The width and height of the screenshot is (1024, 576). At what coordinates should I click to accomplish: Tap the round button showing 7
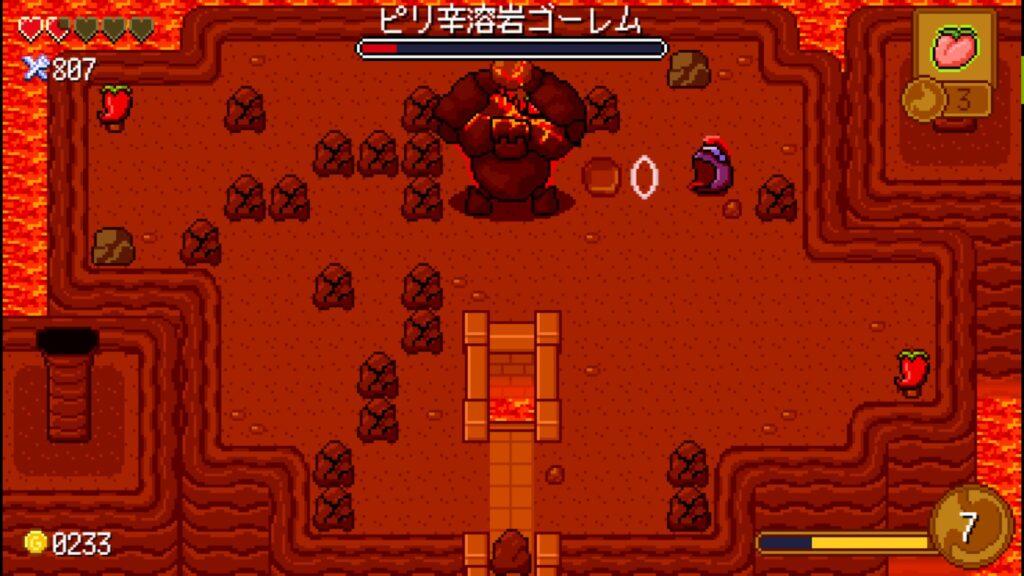click(x=969, y=527)
